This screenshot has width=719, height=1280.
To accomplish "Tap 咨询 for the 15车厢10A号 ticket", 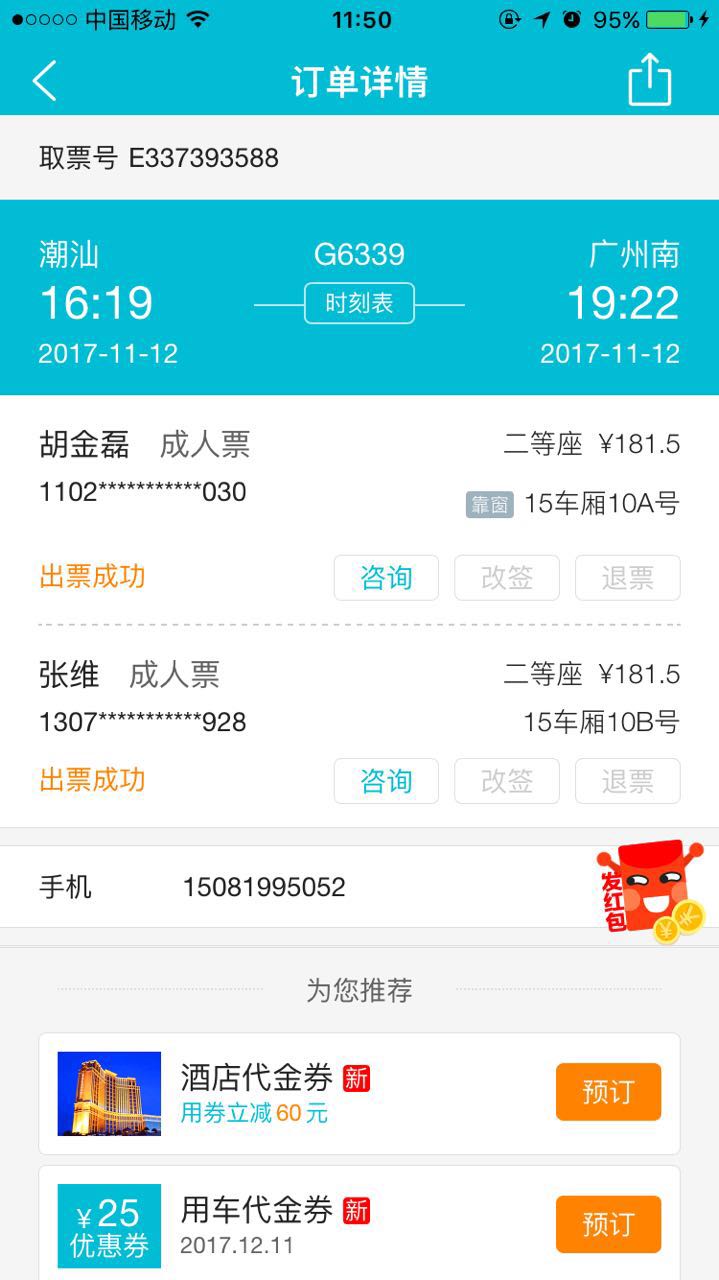I will coord(386,578).
